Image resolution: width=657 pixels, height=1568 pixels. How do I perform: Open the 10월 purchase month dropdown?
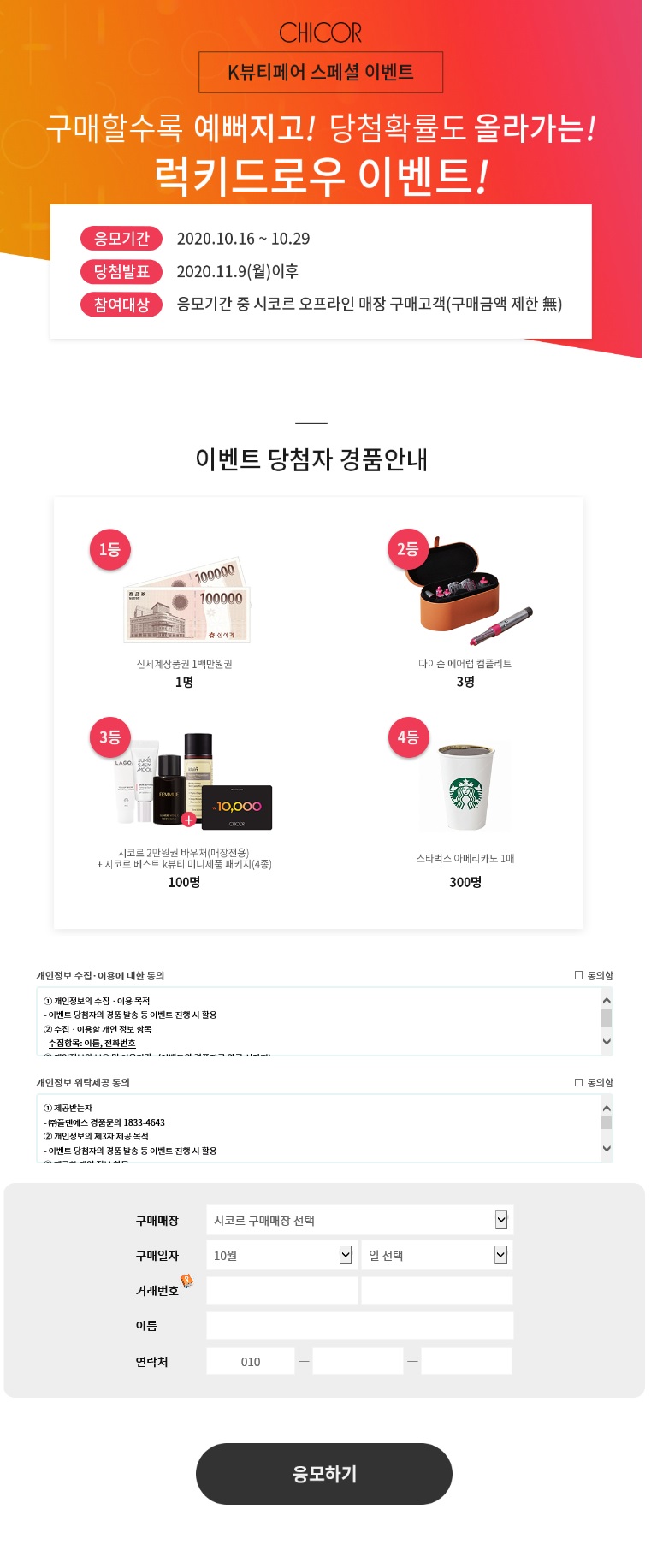pos(281,1255)
